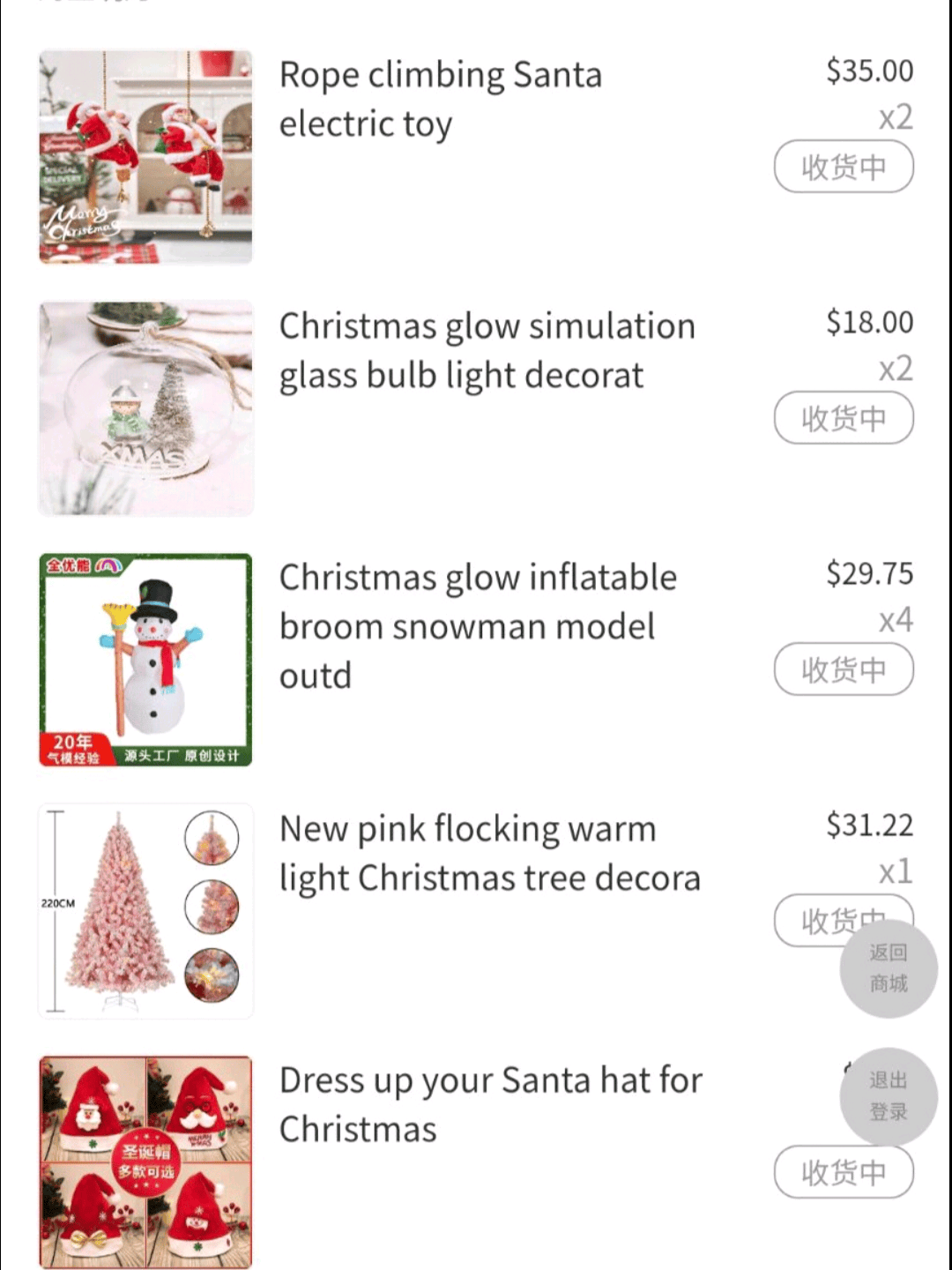
Task: Open inflatable broom snowman product image
Action: 146,660
